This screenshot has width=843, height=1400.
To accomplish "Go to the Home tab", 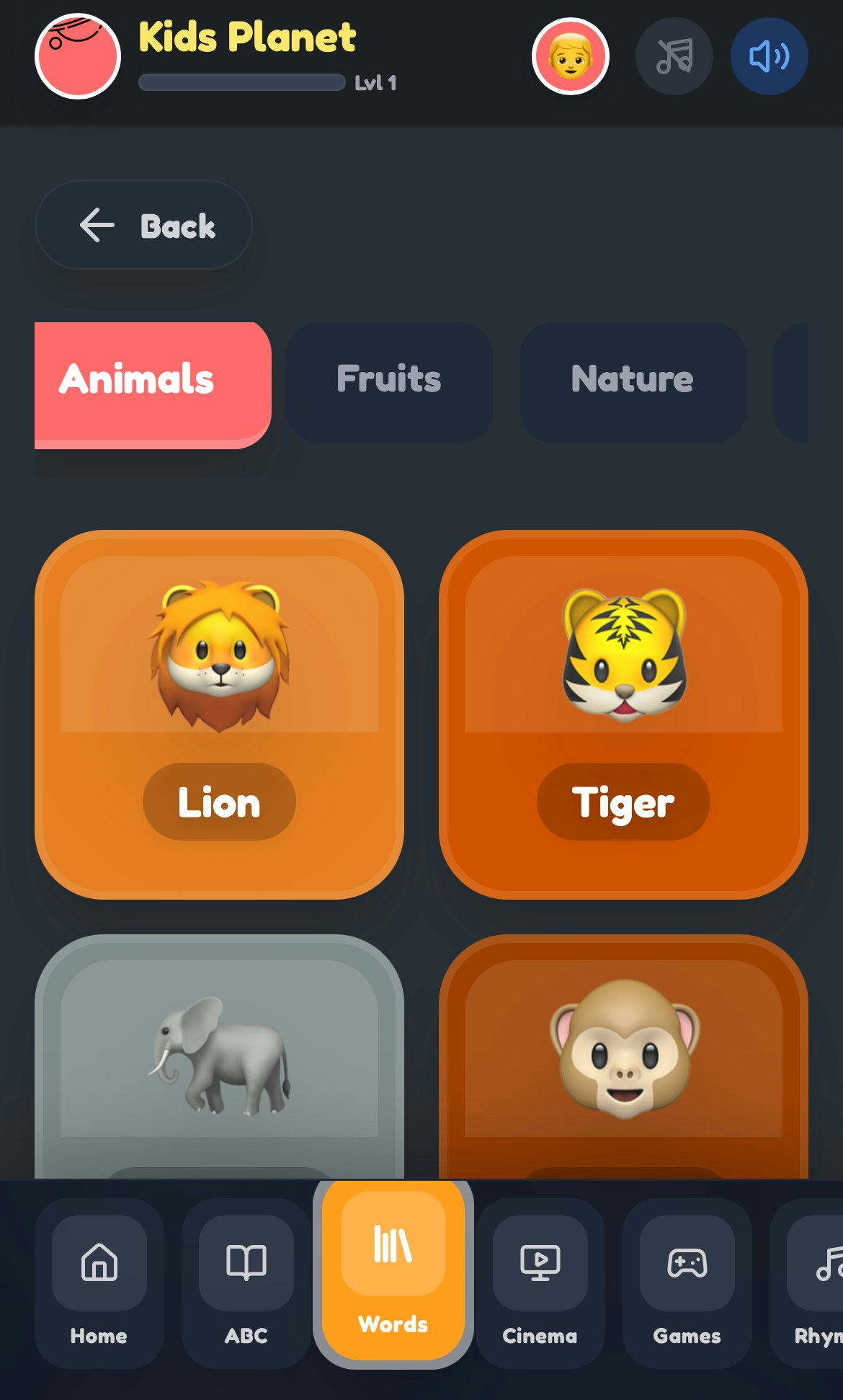I will click(x=99, y=1283).
